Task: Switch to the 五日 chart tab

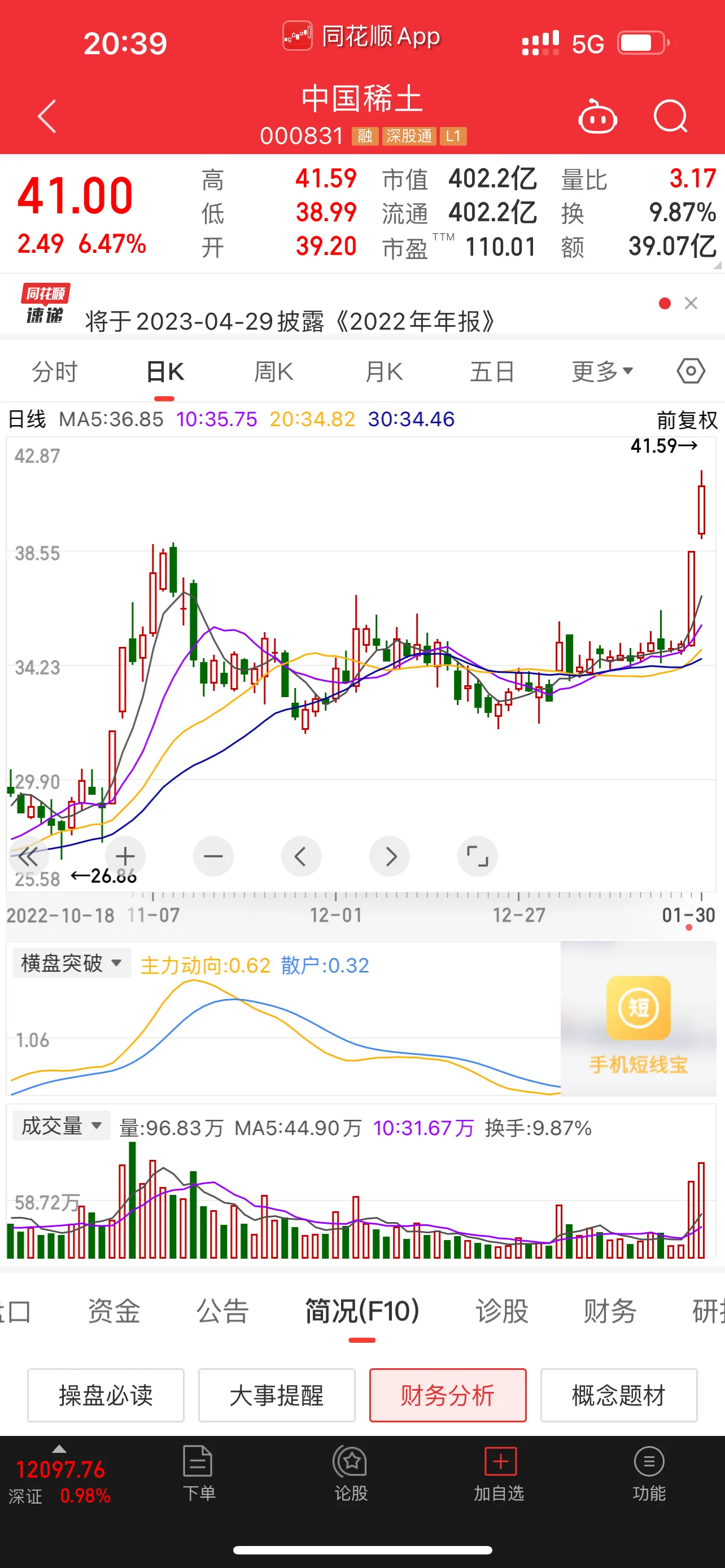Action: pyautogui.click(x=492, y=371)
